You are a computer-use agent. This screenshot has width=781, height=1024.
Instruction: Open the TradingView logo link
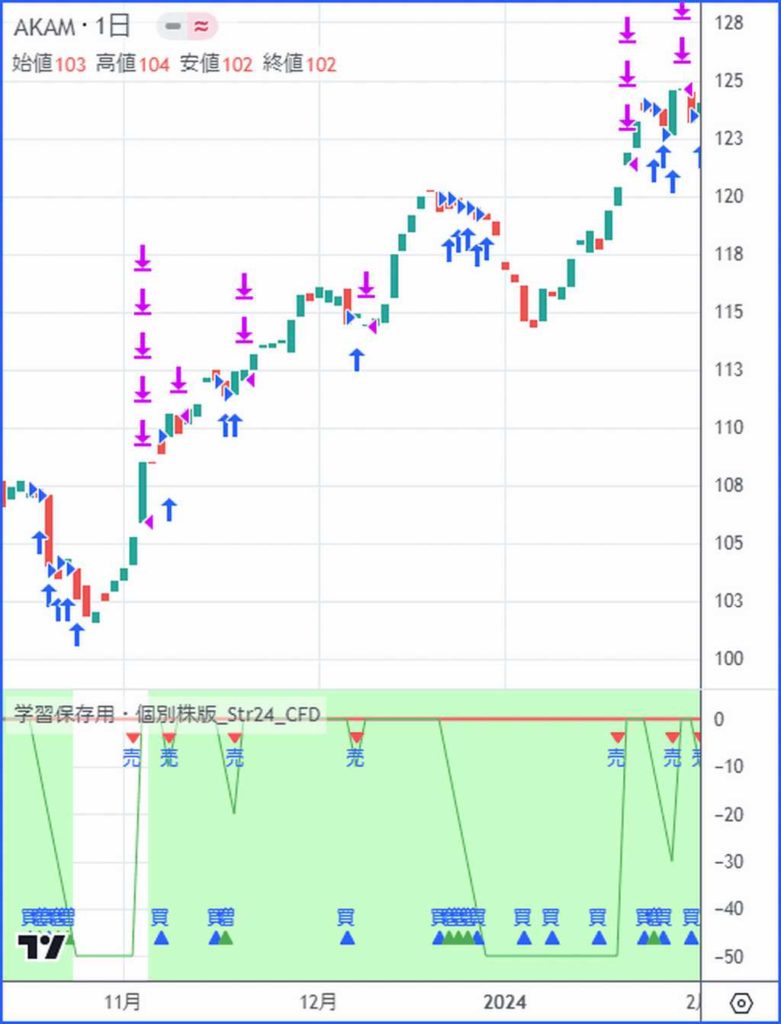point(42,945)
